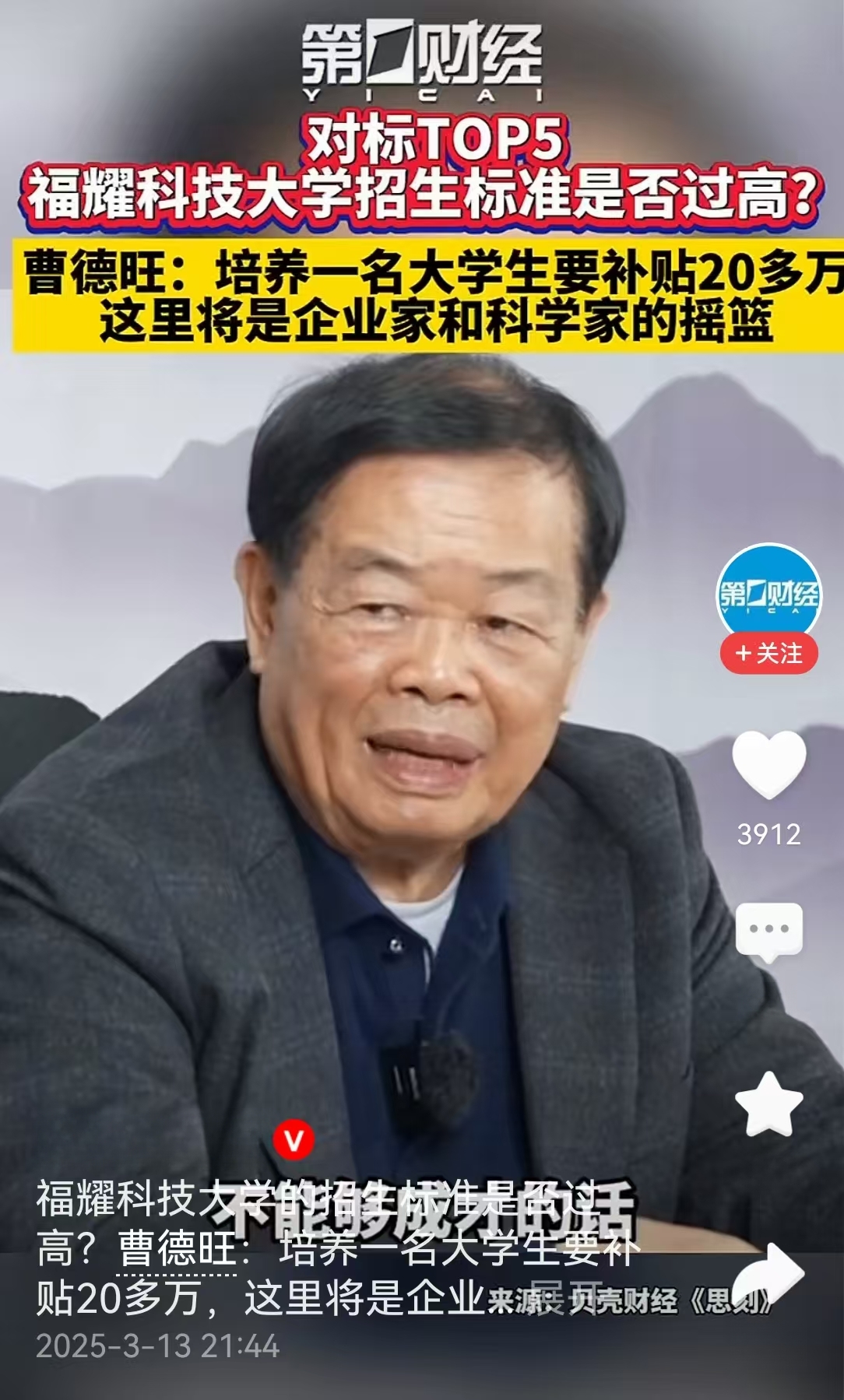Open the 第一财经 account avatar

click(768, 593)
